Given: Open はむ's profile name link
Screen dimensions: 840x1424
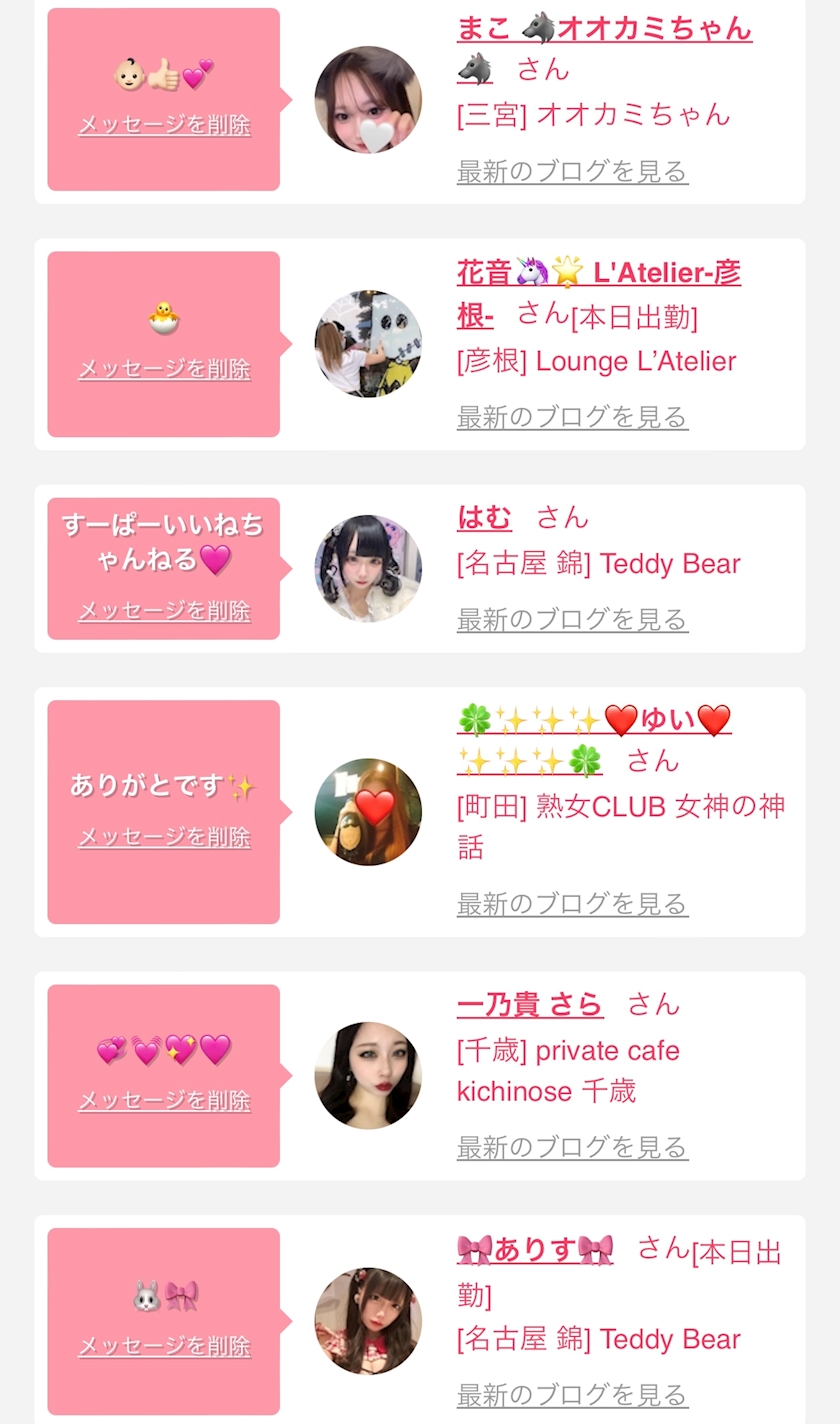Looking at the screenshot, I should coord(484,518).
